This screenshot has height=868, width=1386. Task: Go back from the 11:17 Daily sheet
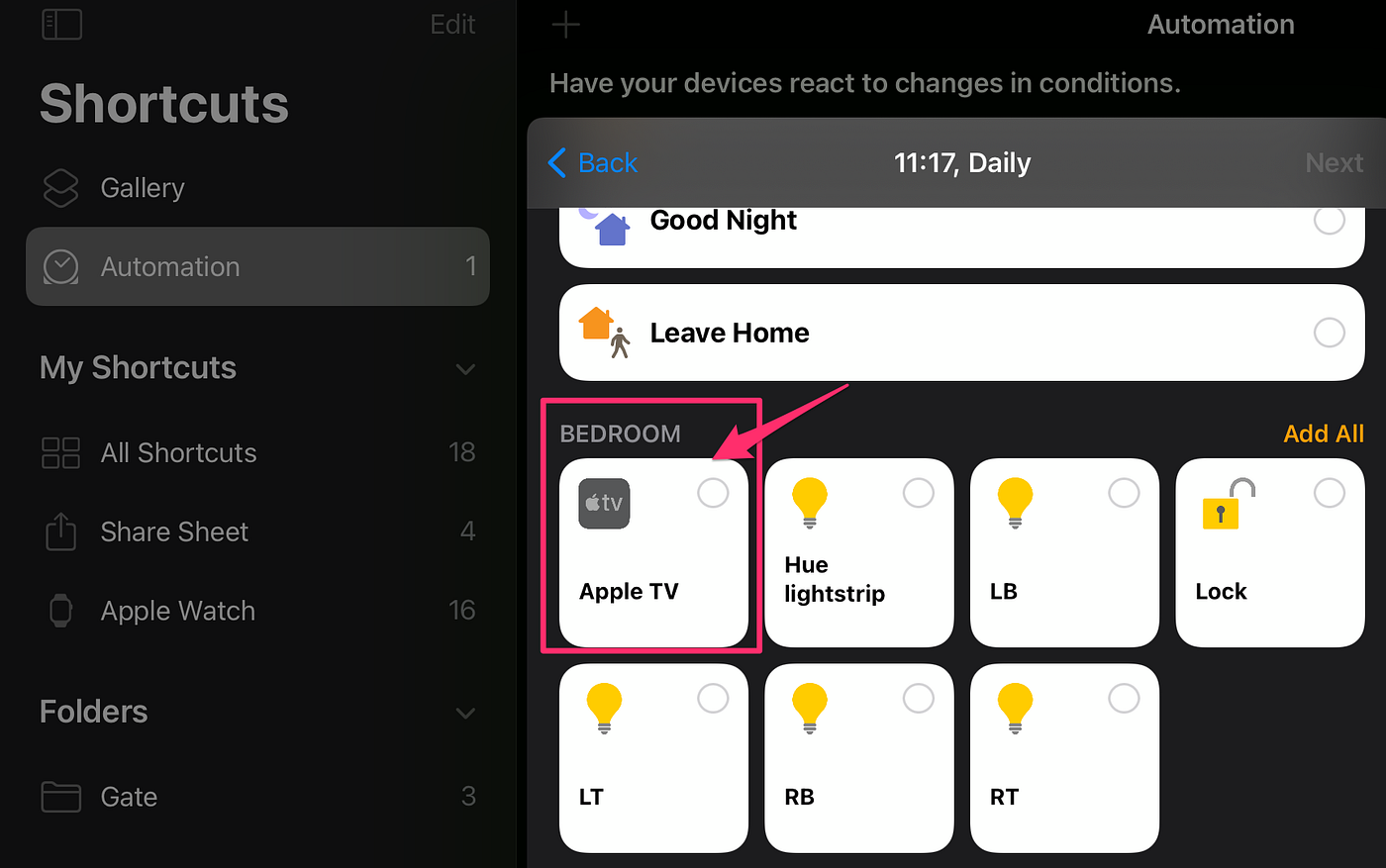point(593,162)
